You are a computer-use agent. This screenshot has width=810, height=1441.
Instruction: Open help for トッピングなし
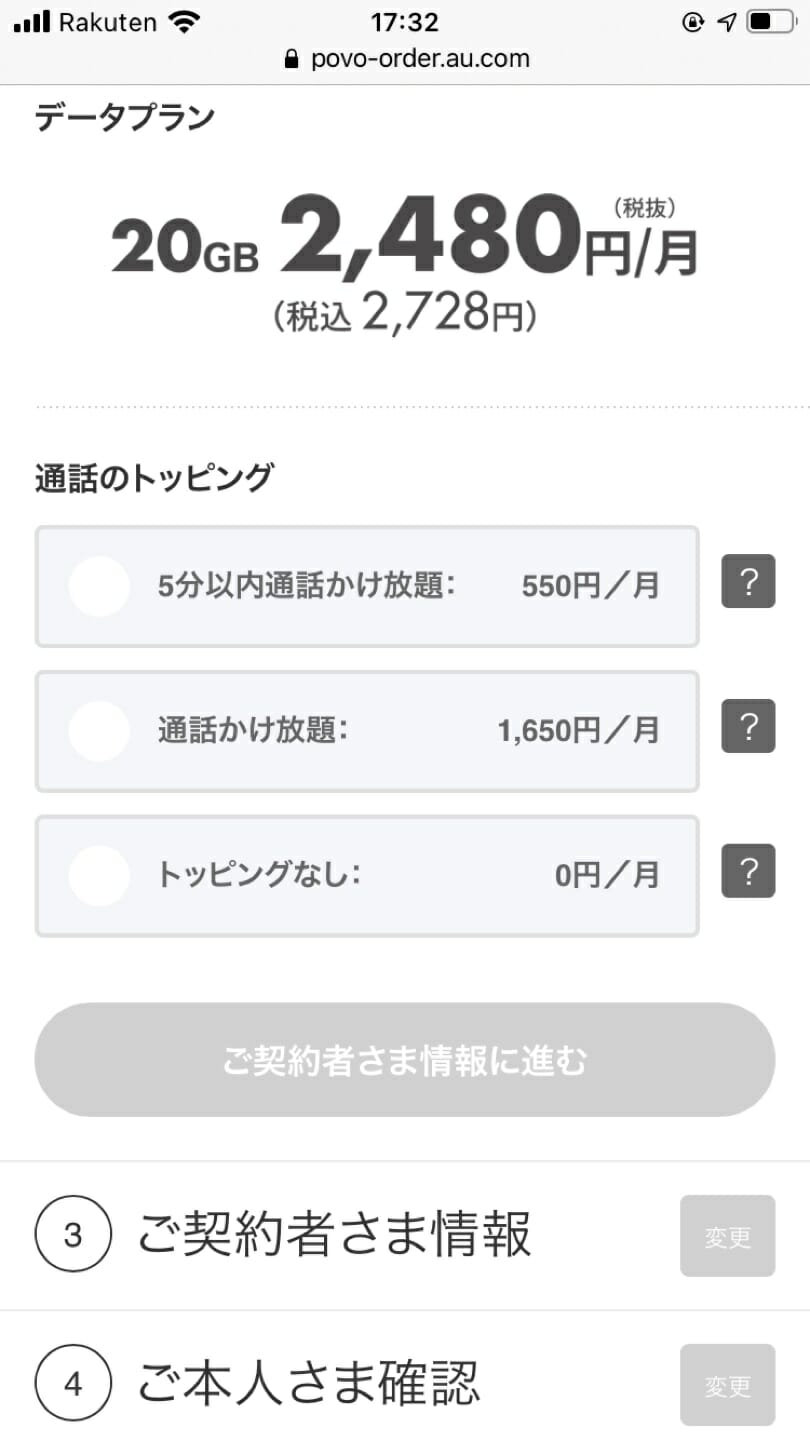[x=749, y=871]
